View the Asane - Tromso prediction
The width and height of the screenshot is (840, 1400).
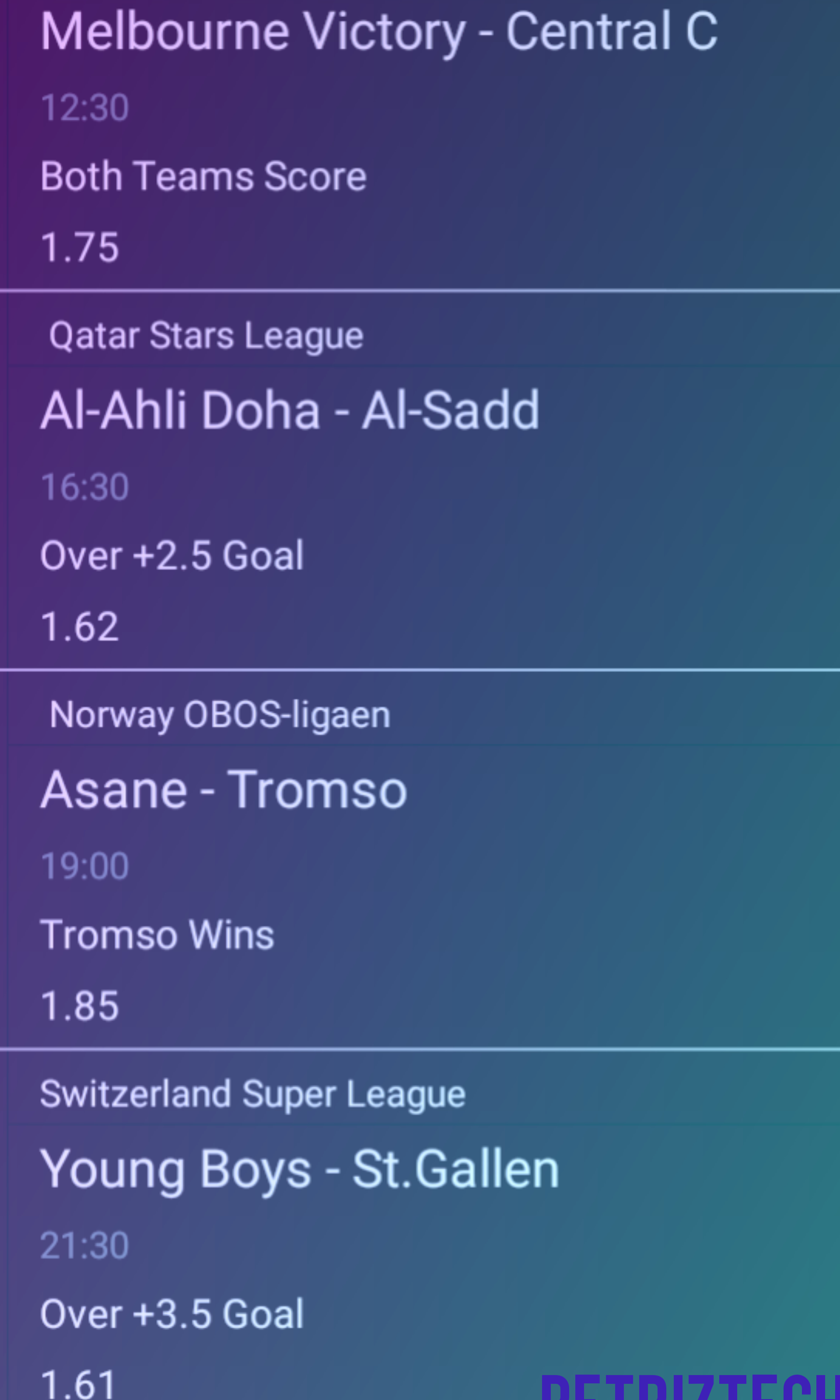click(x=224, y=790)
